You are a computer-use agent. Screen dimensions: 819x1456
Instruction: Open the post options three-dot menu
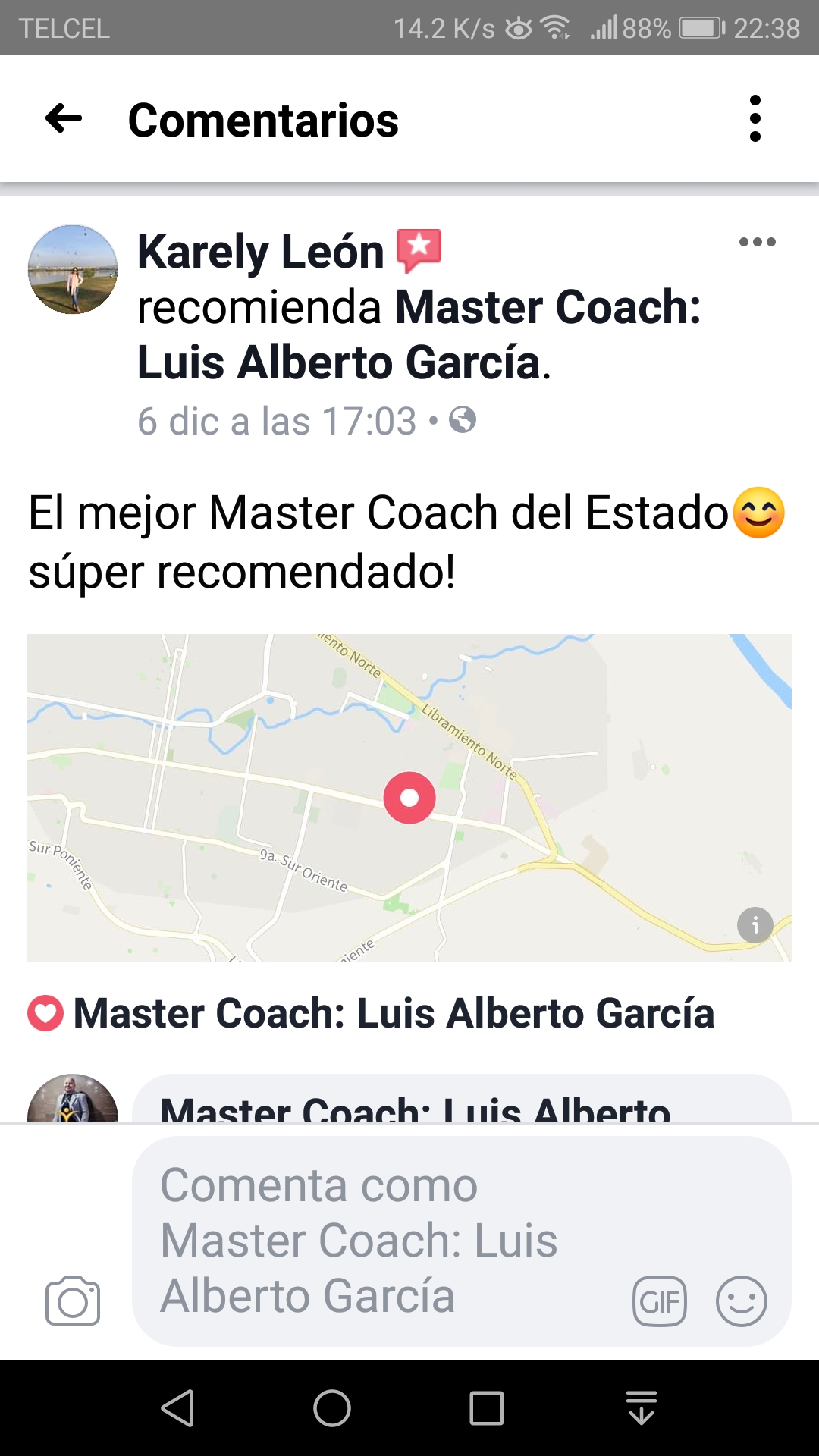(757, 242)
